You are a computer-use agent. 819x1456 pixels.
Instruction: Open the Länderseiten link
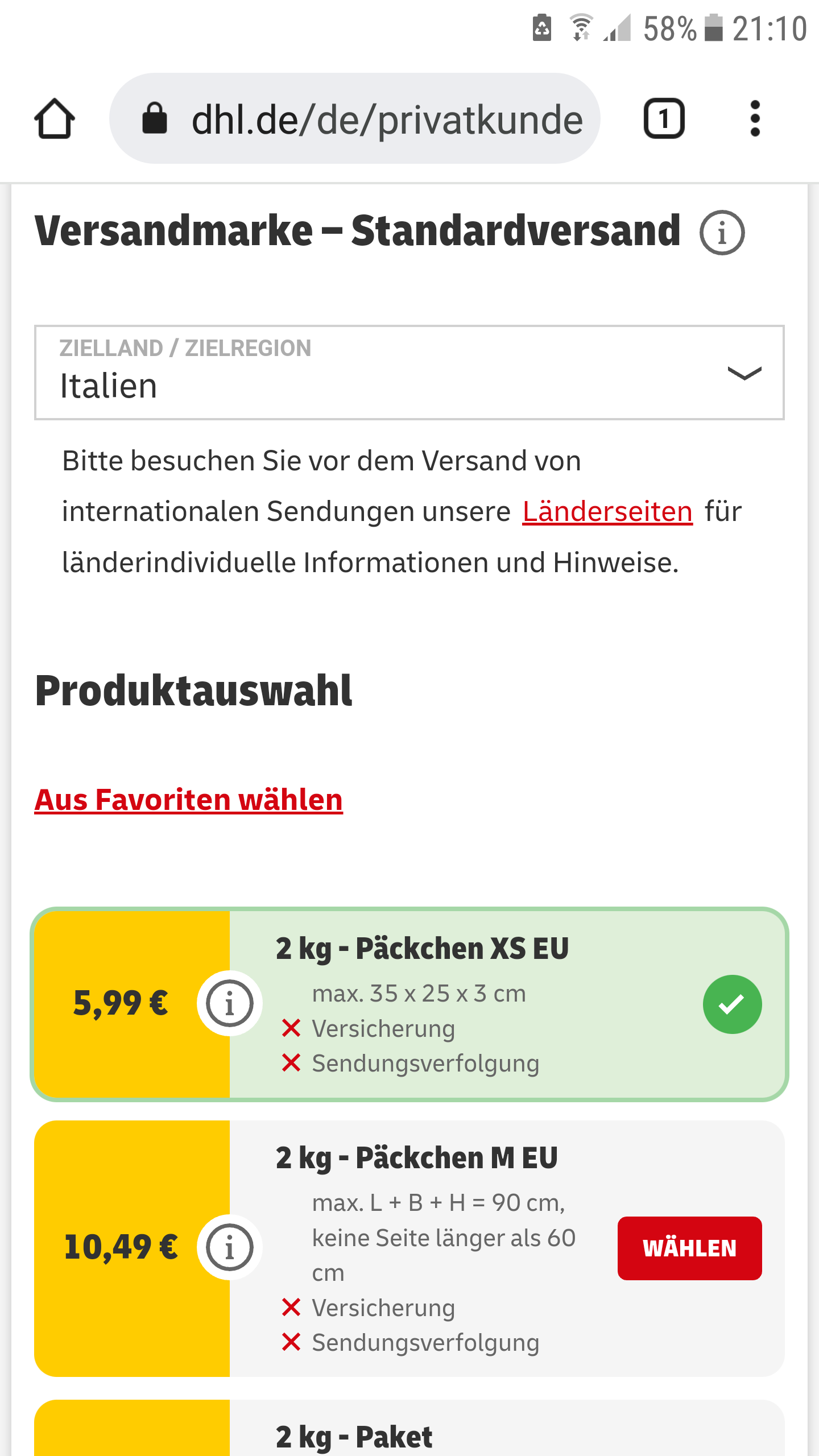607,511
